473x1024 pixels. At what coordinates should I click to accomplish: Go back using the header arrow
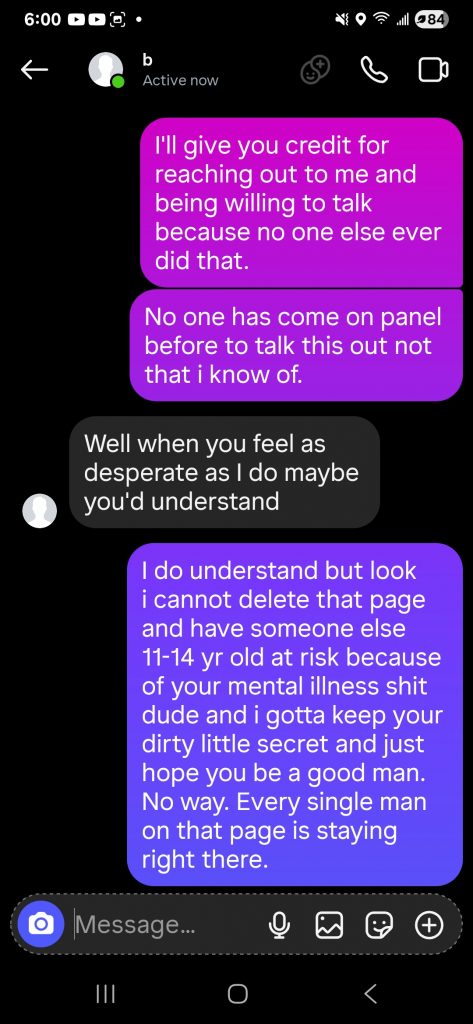35,70
